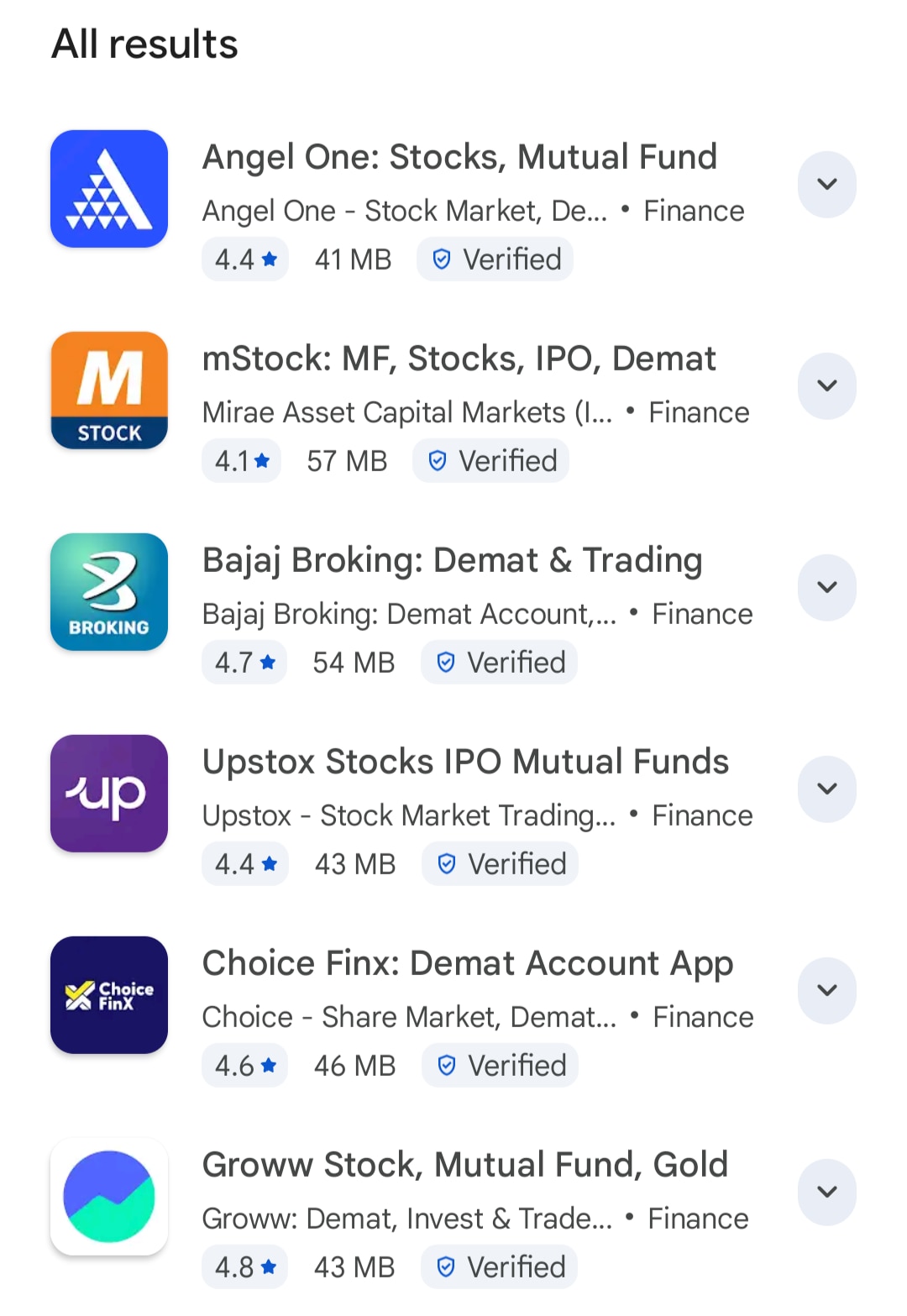Open Angel One: Stocks, Mutual Fund result
The width and height of the screenshot is (907, 1316).
pos(459,157)
